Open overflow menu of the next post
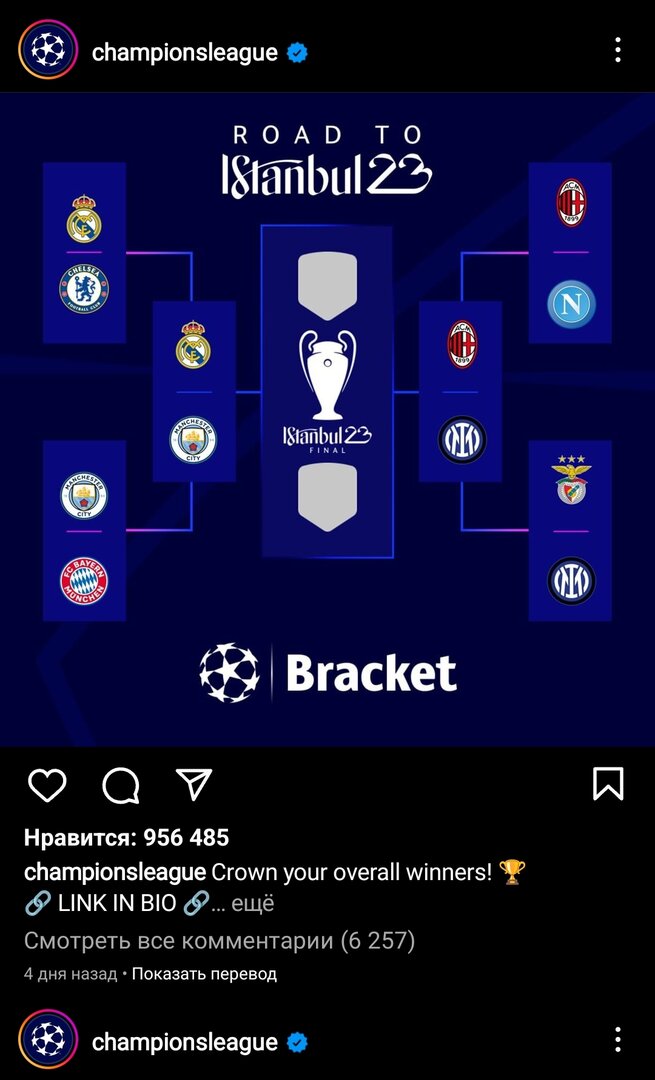 point(618,1040)
